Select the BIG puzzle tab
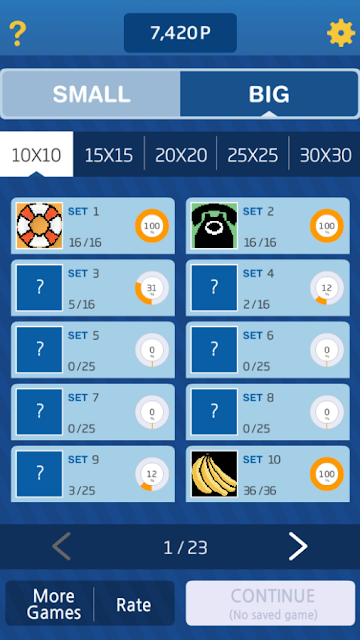Screen dimensions: 360x640 click(269, 94)
